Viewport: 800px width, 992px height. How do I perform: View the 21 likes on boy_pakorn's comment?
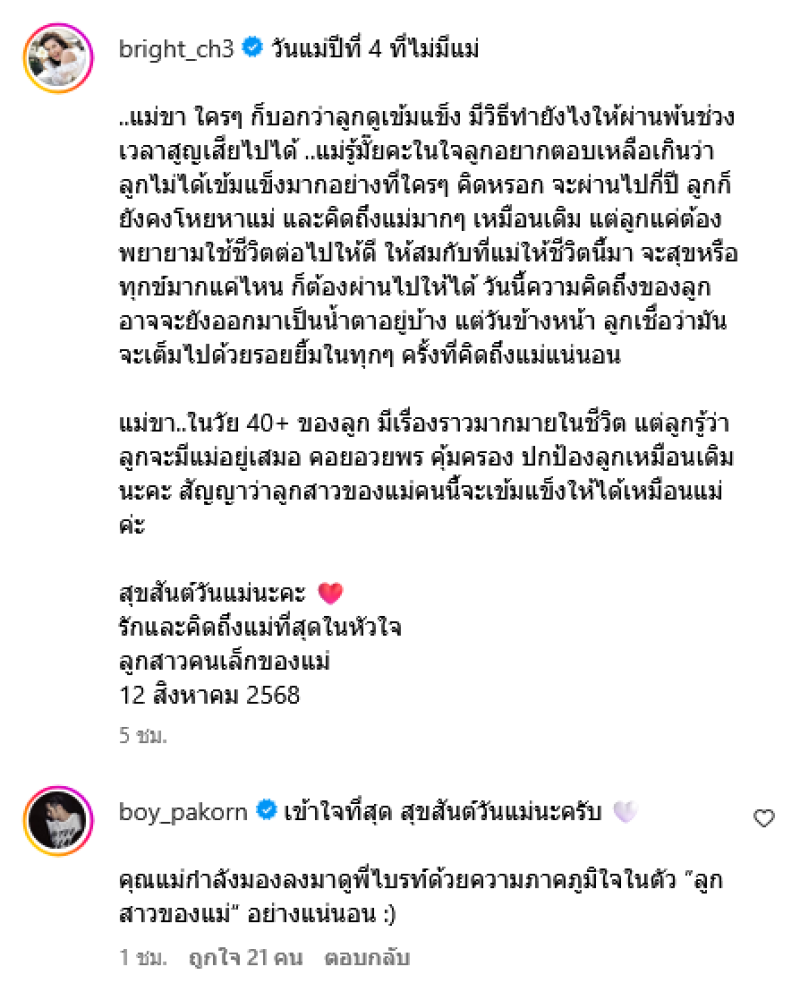click(245, 958)
